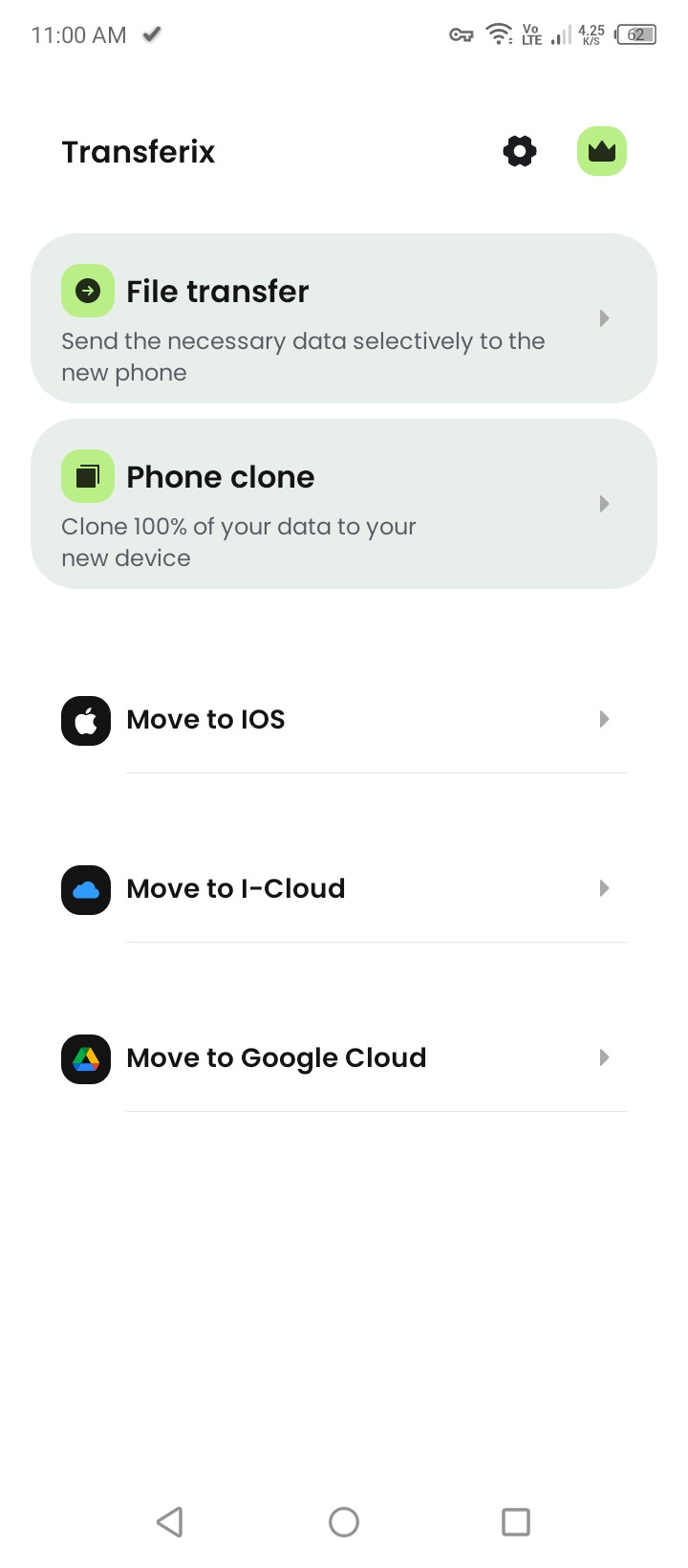Image resolution: width=688 pixels, height=1568 pixels.
Task: Open Move to Google Cloud
Action: pos(343,1057)
